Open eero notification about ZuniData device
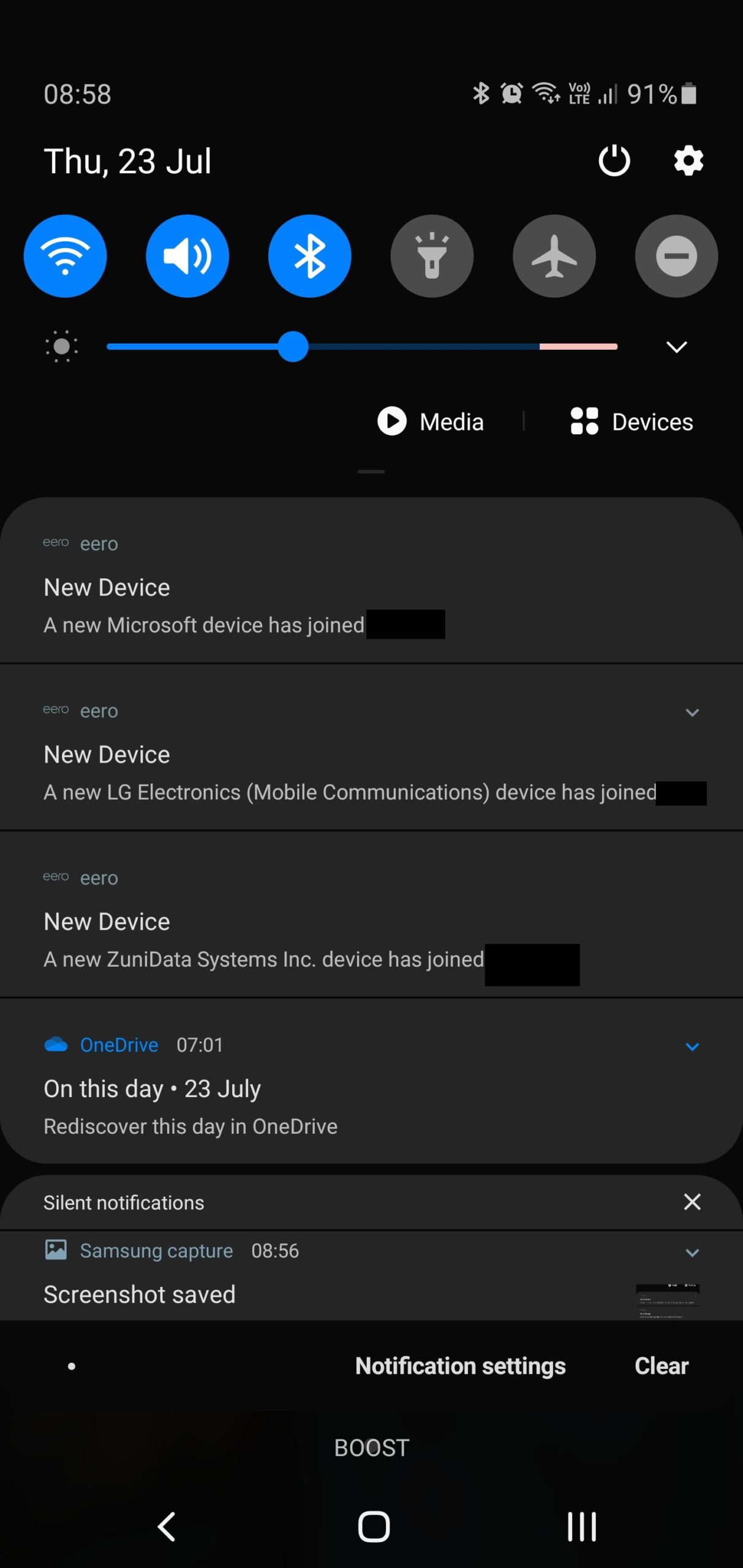 371,914
